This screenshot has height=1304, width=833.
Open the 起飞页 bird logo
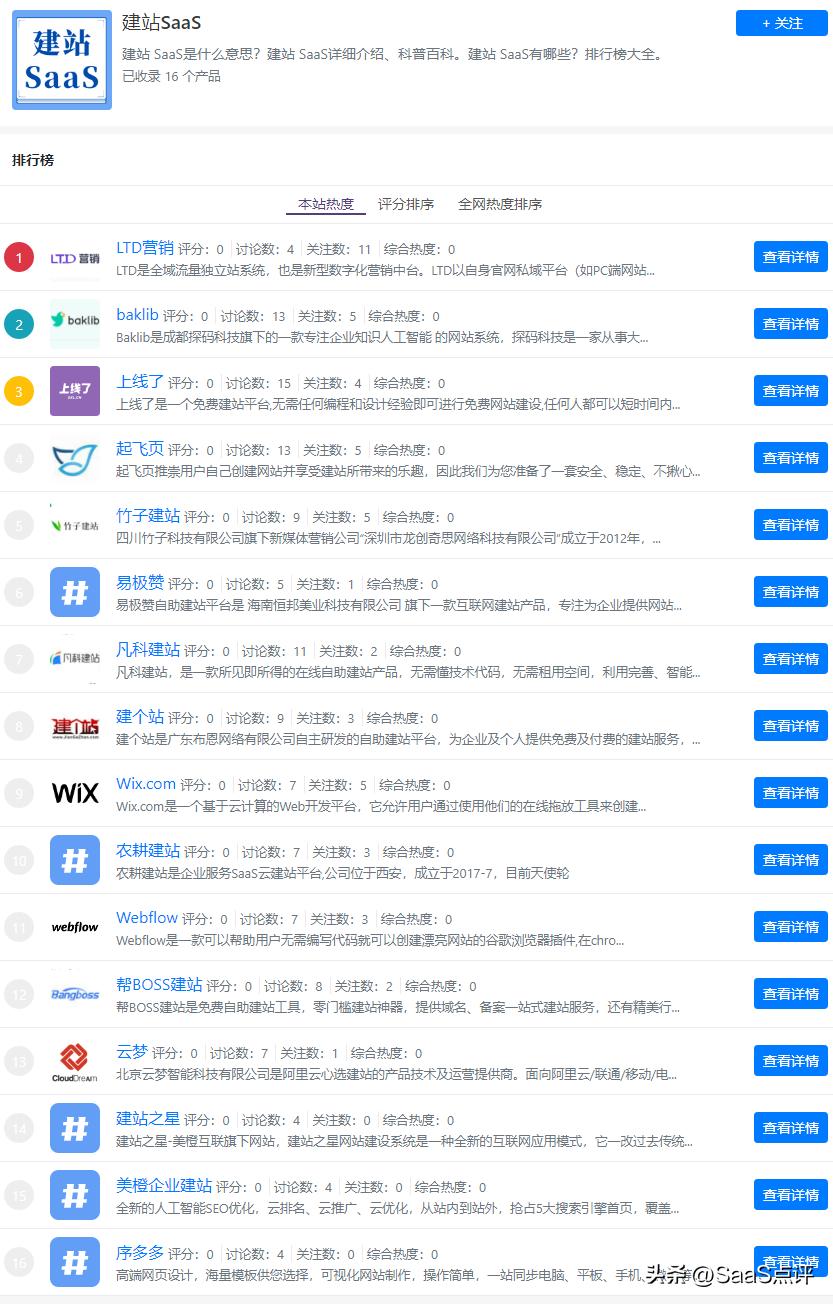73,458
